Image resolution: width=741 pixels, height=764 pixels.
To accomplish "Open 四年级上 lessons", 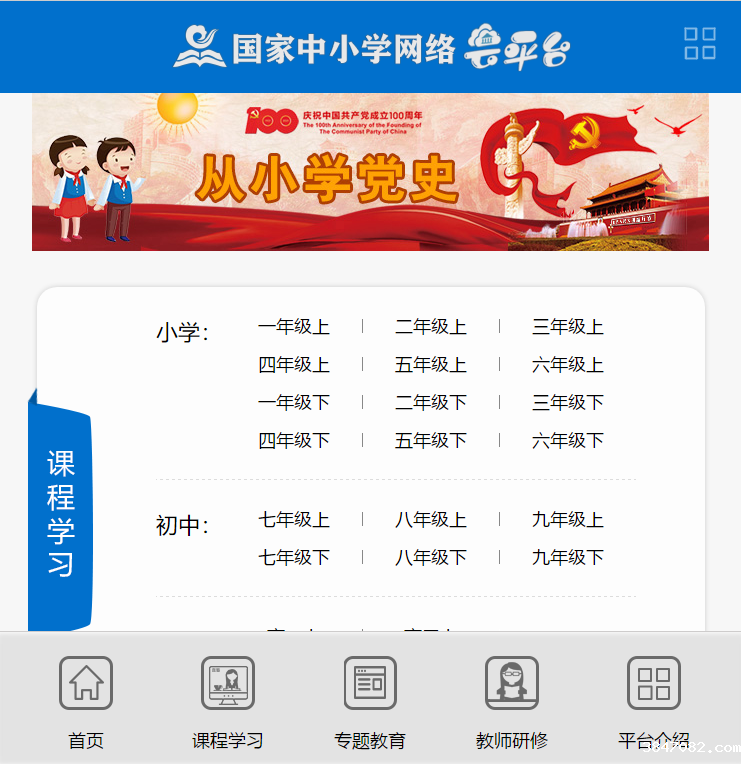I will click(293, 365).
